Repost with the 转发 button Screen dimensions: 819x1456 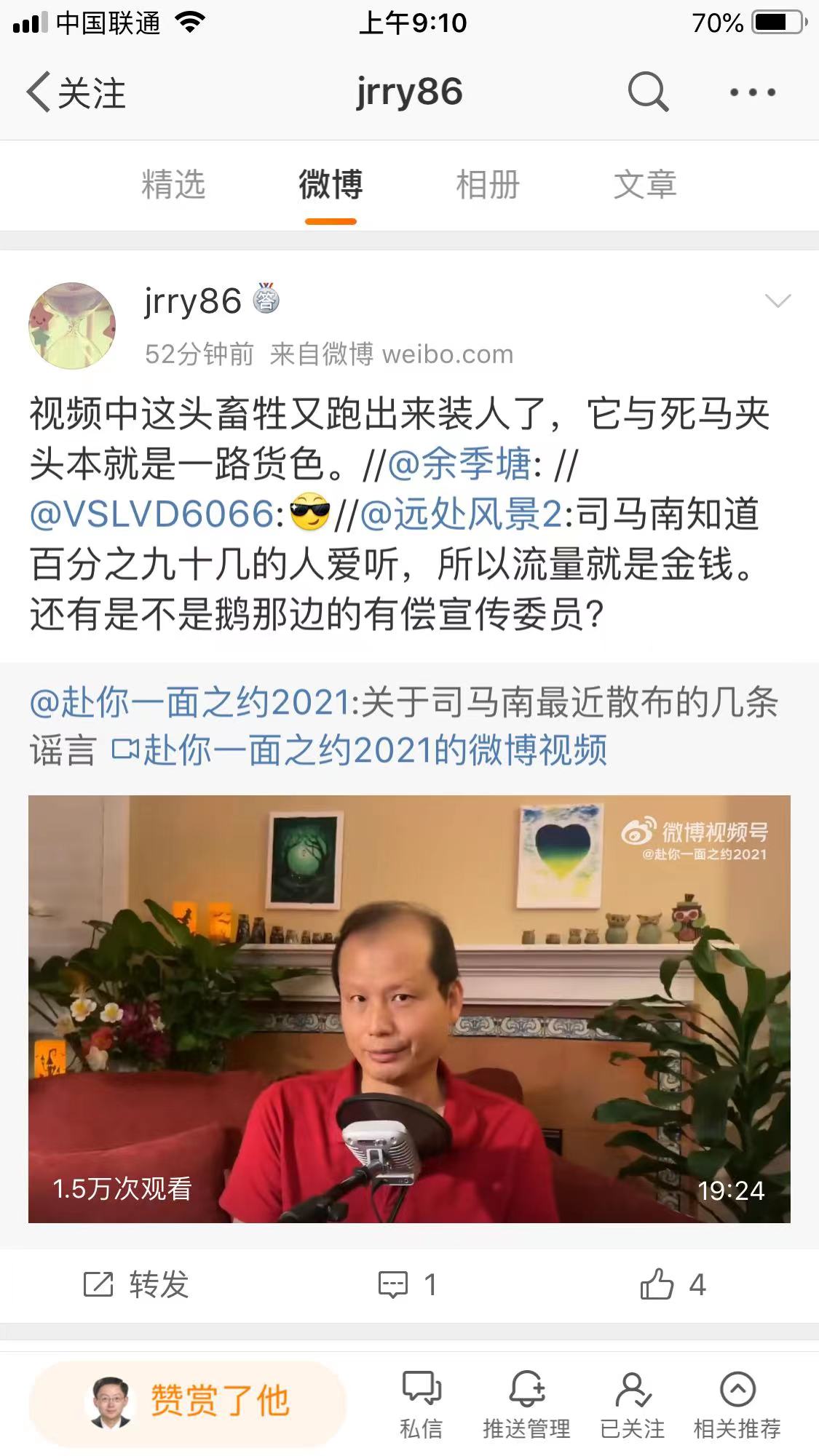137,1285
